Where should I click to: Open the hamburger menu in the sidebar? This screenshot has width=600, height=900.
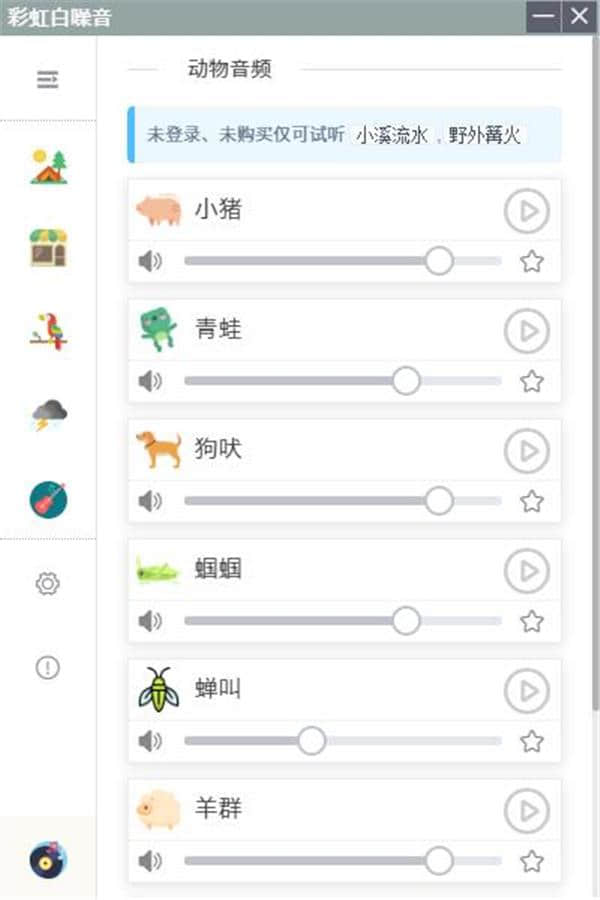click(48, 80)
